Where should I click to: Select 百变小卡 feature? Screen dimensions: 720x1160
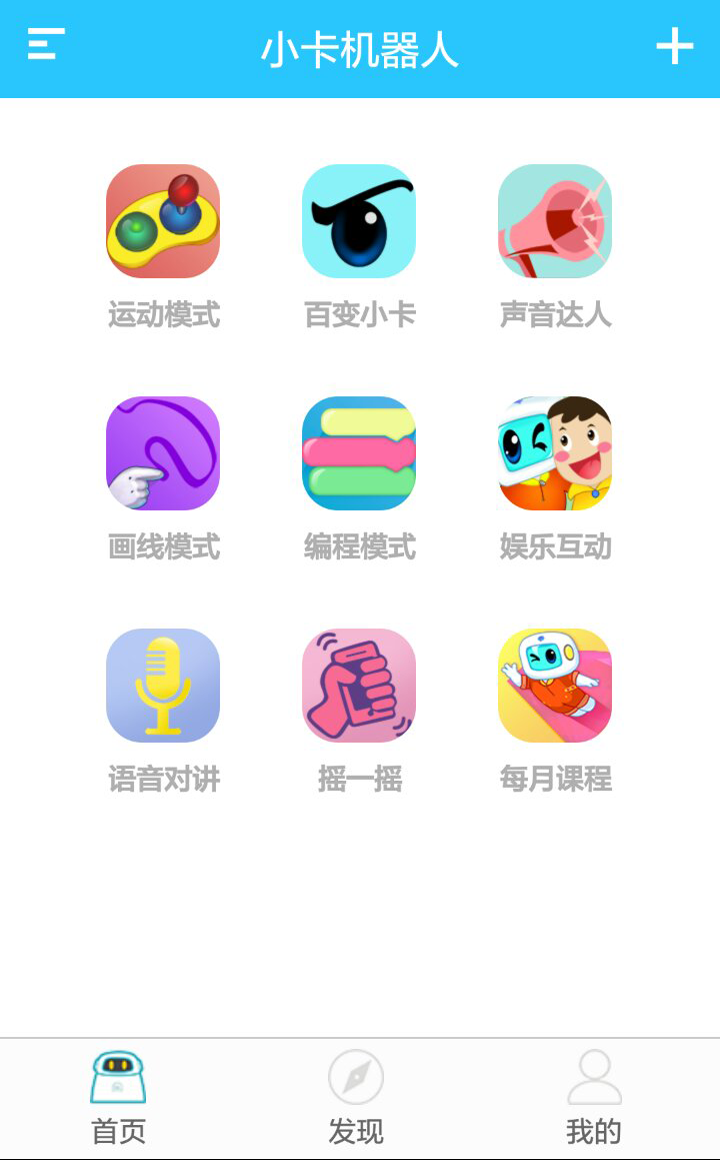point(359,222)
